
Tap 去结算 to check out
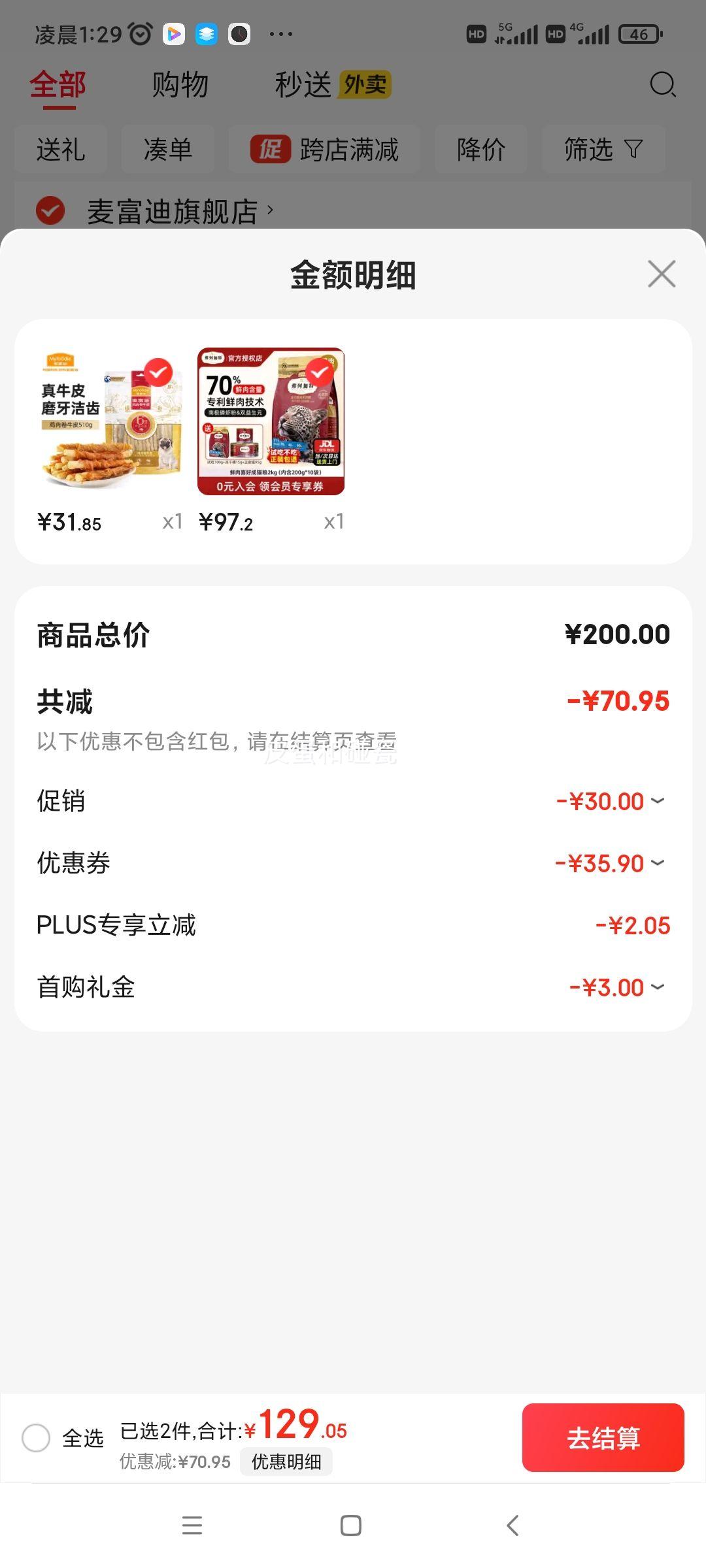[x=603, y=1438]
